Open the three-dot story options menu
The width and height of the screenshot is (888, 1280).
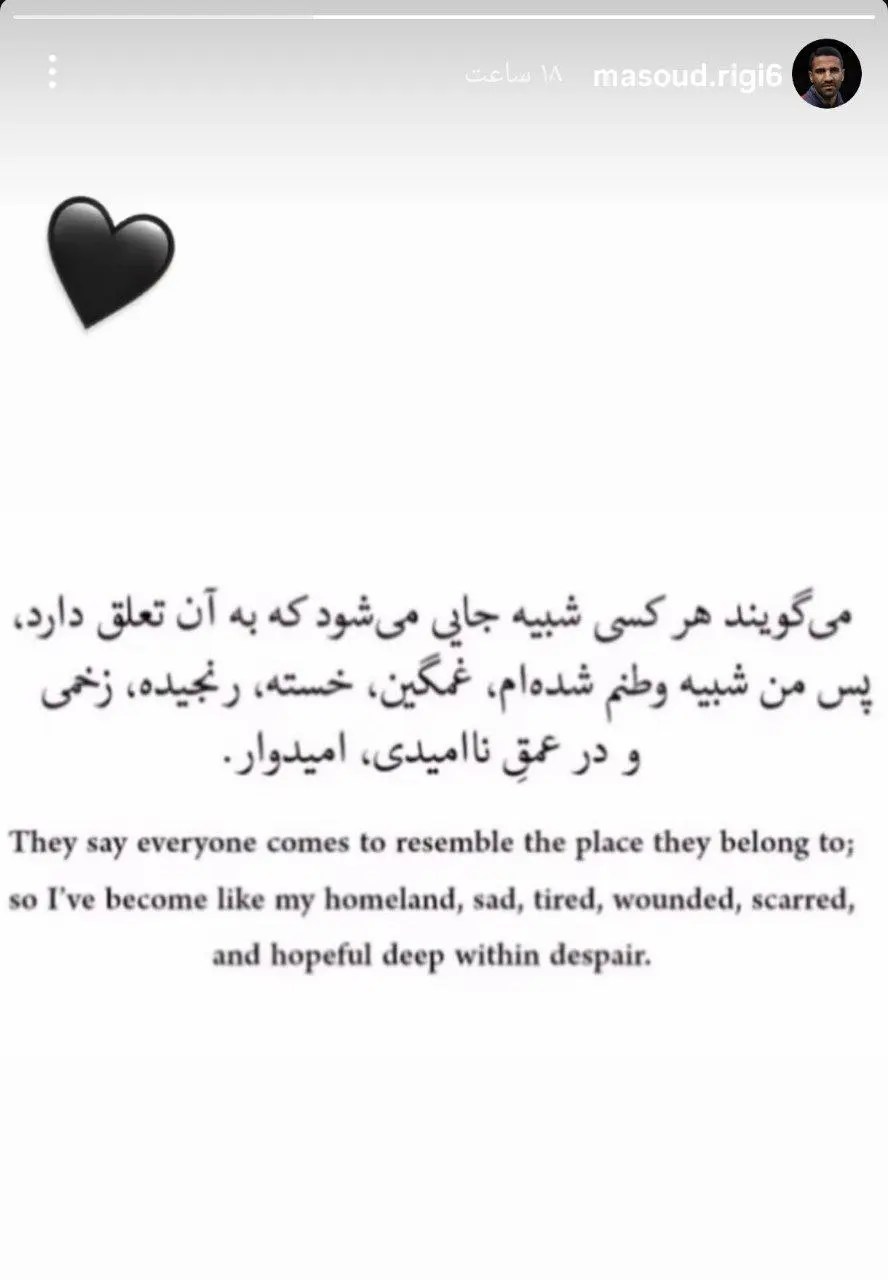(x=53, y=73)
